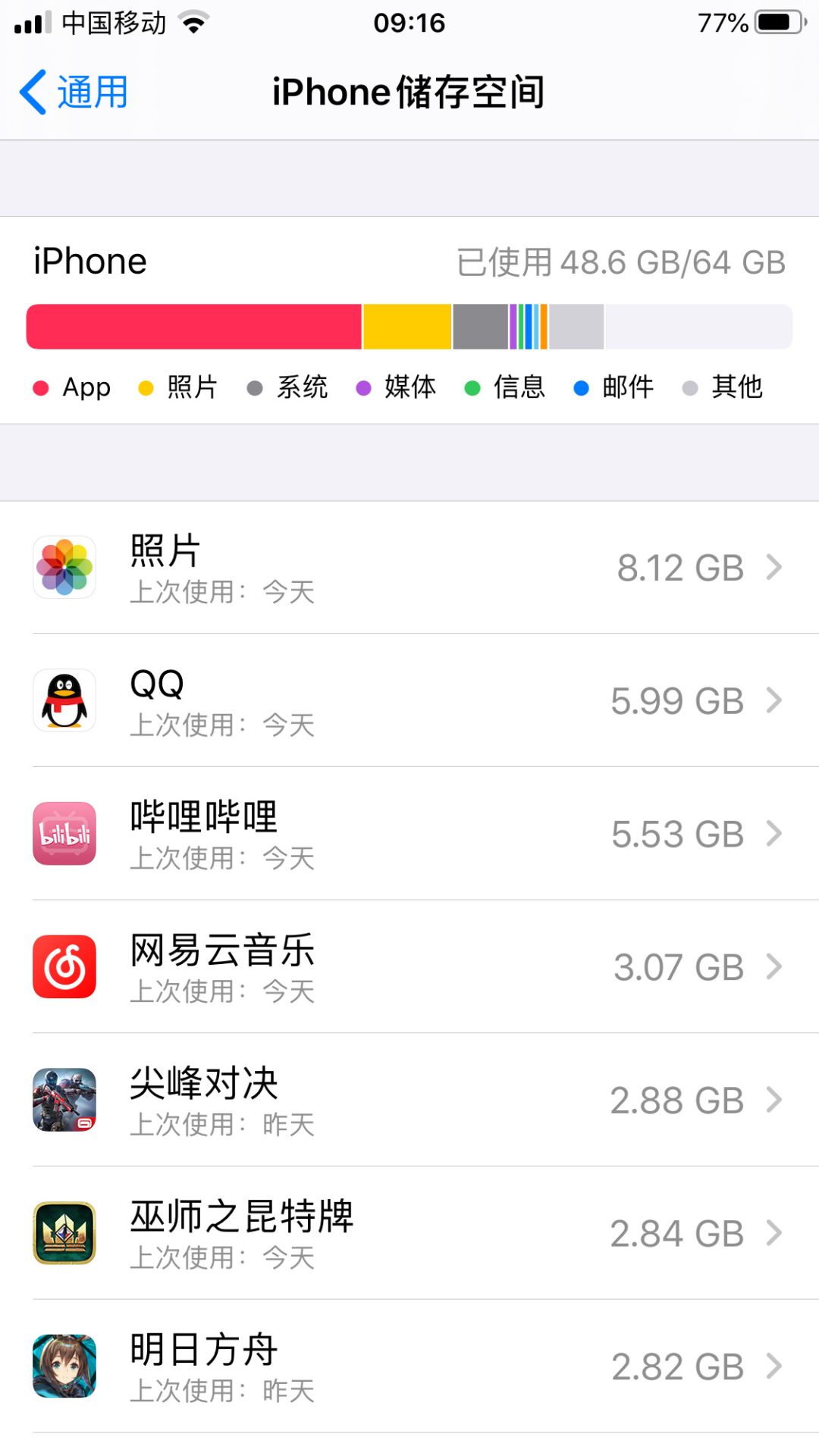Open QQ storage details
The width and height of the screenshot is (819, 1456).
point(409,701)
